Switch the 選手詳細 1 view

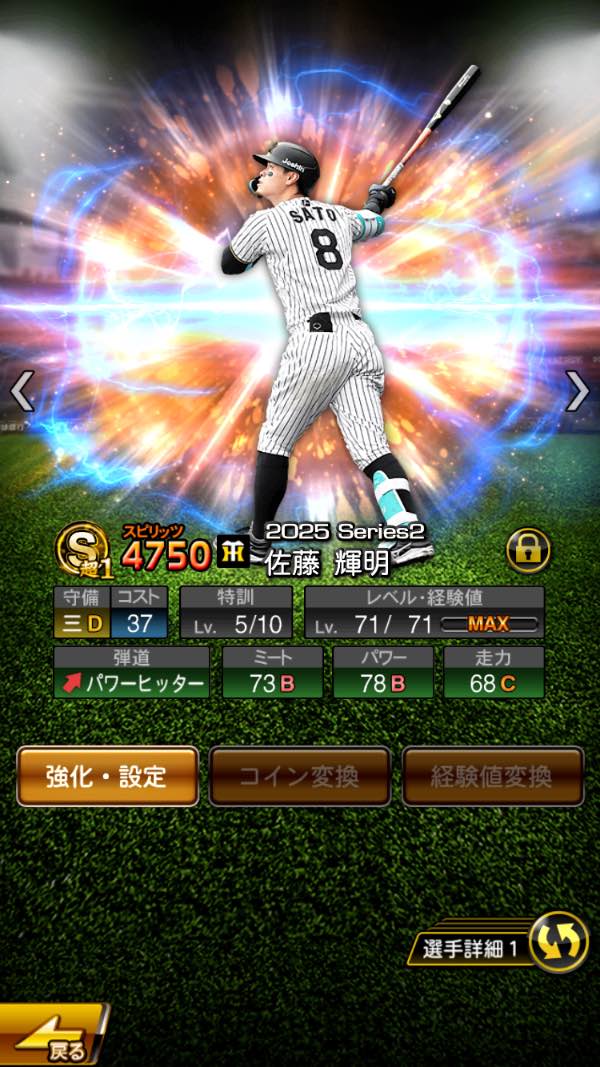558,943
